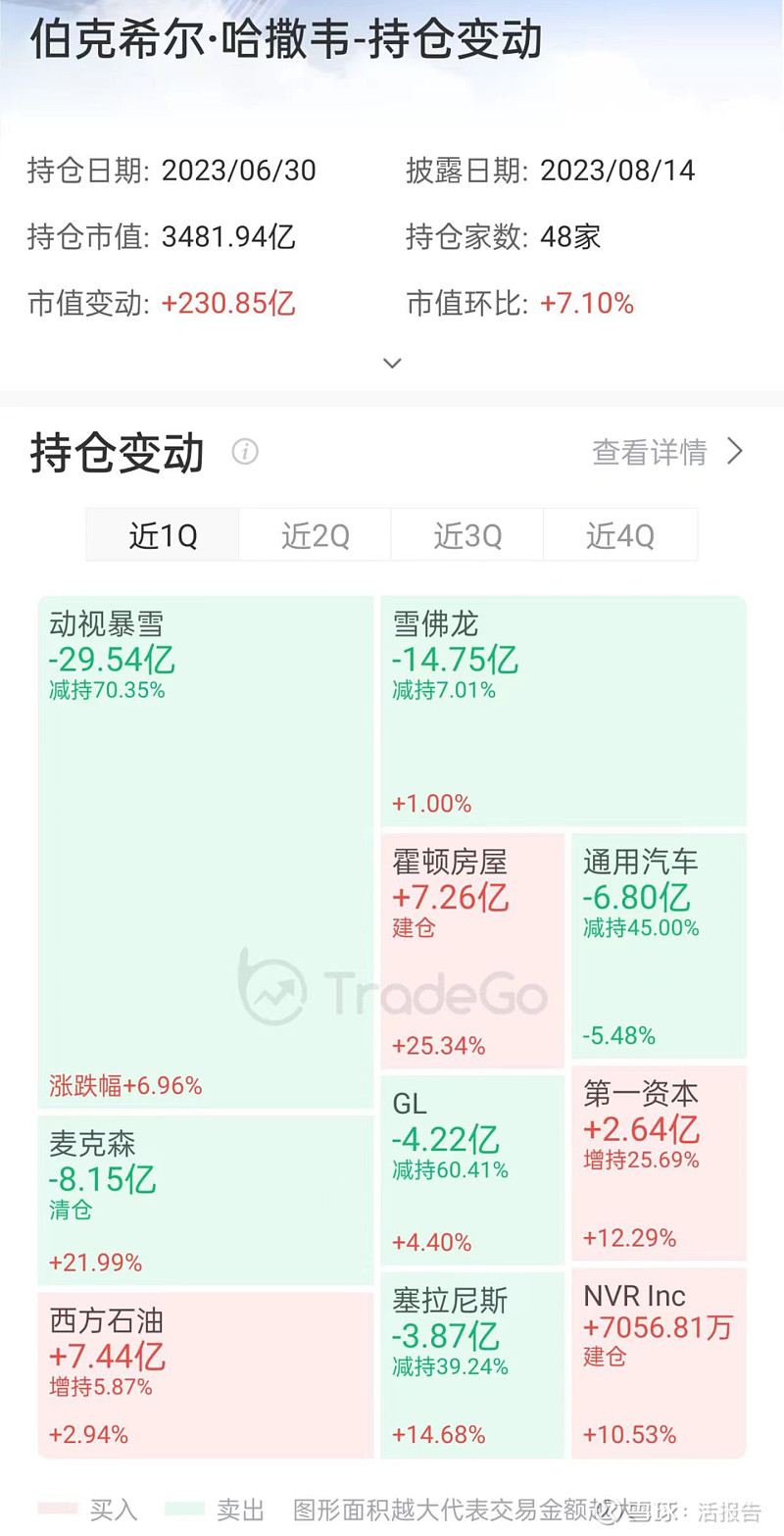Tap the info icon beside 持仓变动 heading
The width and height of the screenshot is (784, 1536).
[245, 452]
